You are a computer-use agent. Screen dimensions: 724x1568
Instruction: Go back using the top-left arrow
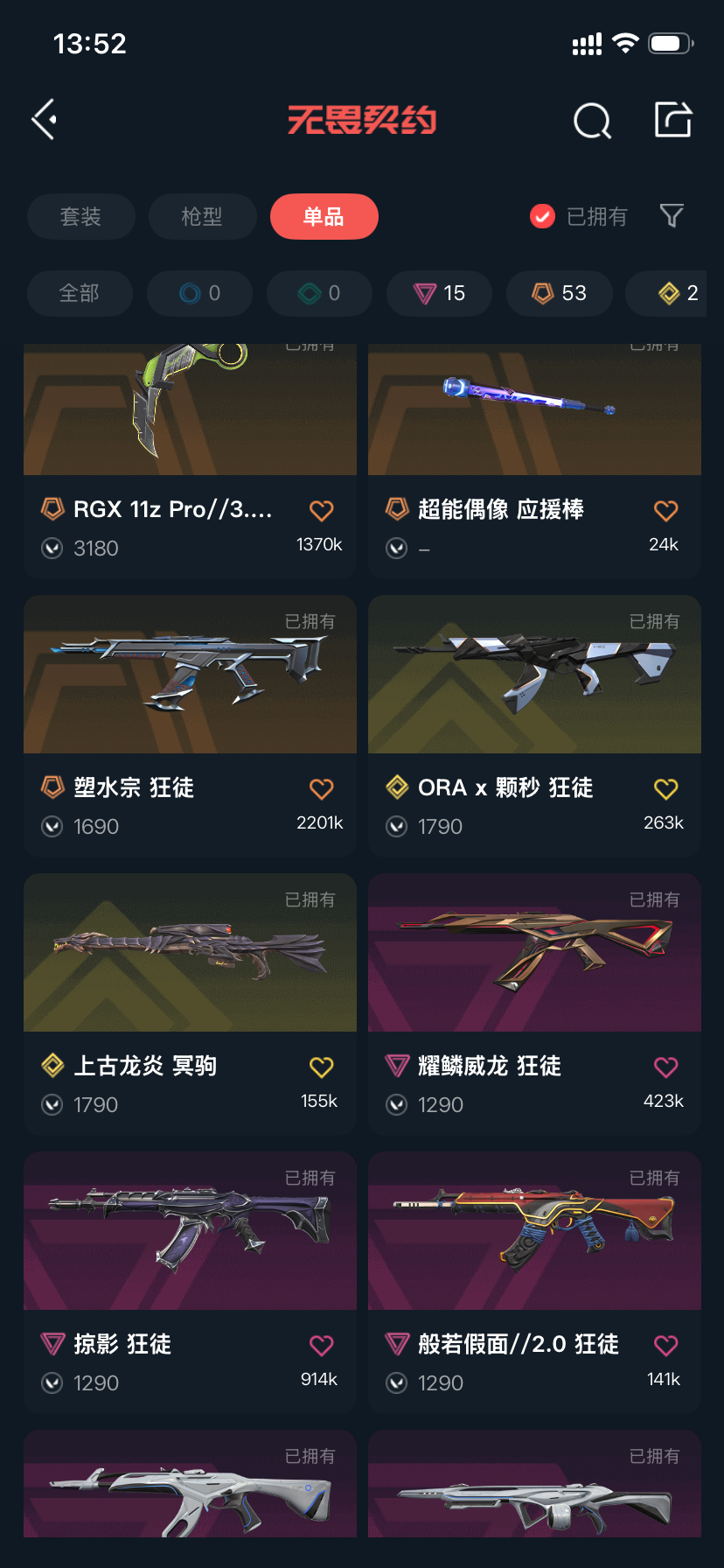[45, 120]
